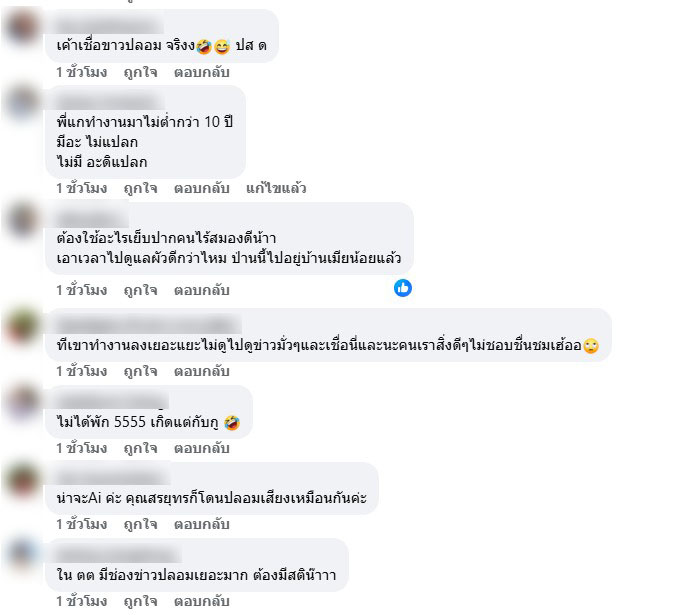
Task: Open edit history via 'แก้ไขแล้ว'
Action: [x=276, y=188]
